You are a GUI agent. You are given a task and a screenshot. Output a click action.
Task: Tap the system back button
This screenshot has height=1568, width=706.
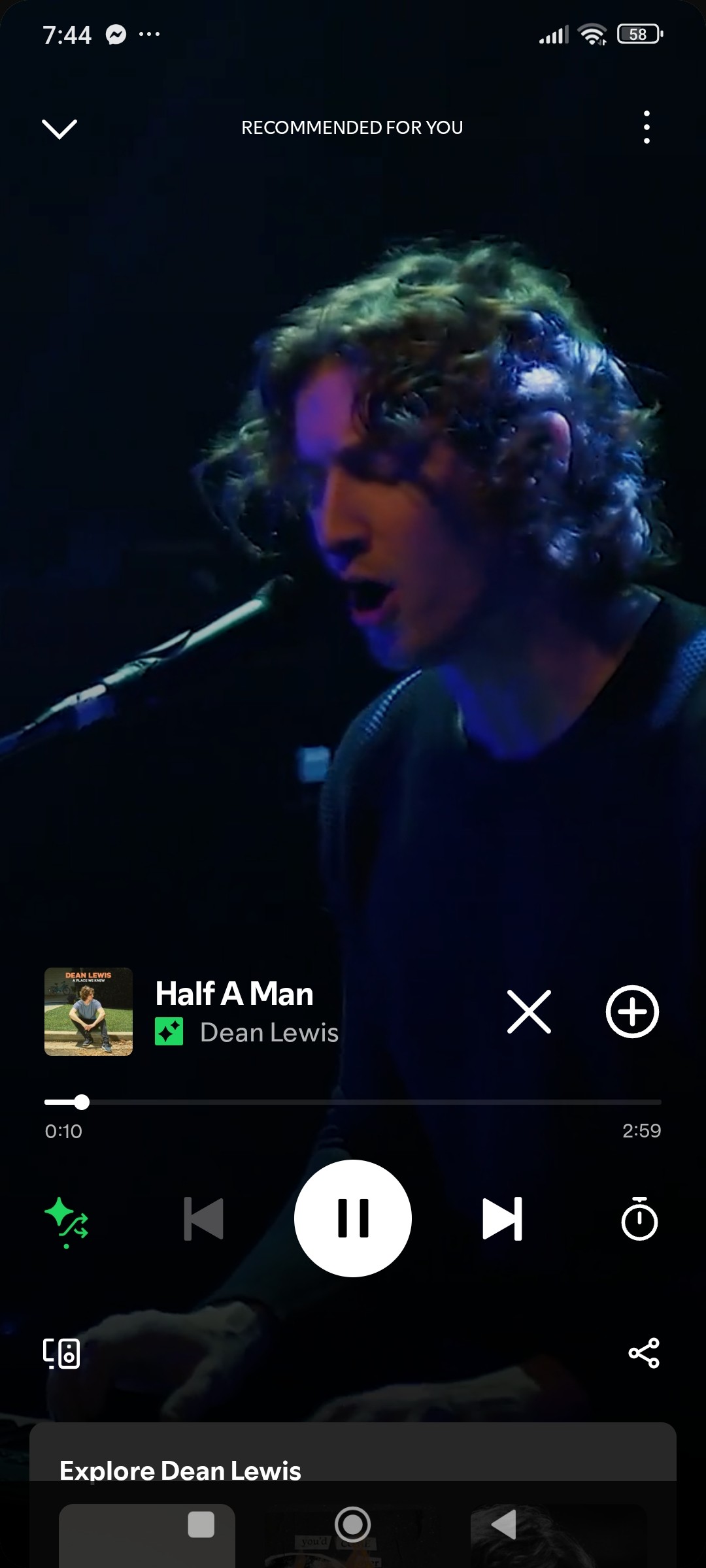click(x=504, y=1524)
